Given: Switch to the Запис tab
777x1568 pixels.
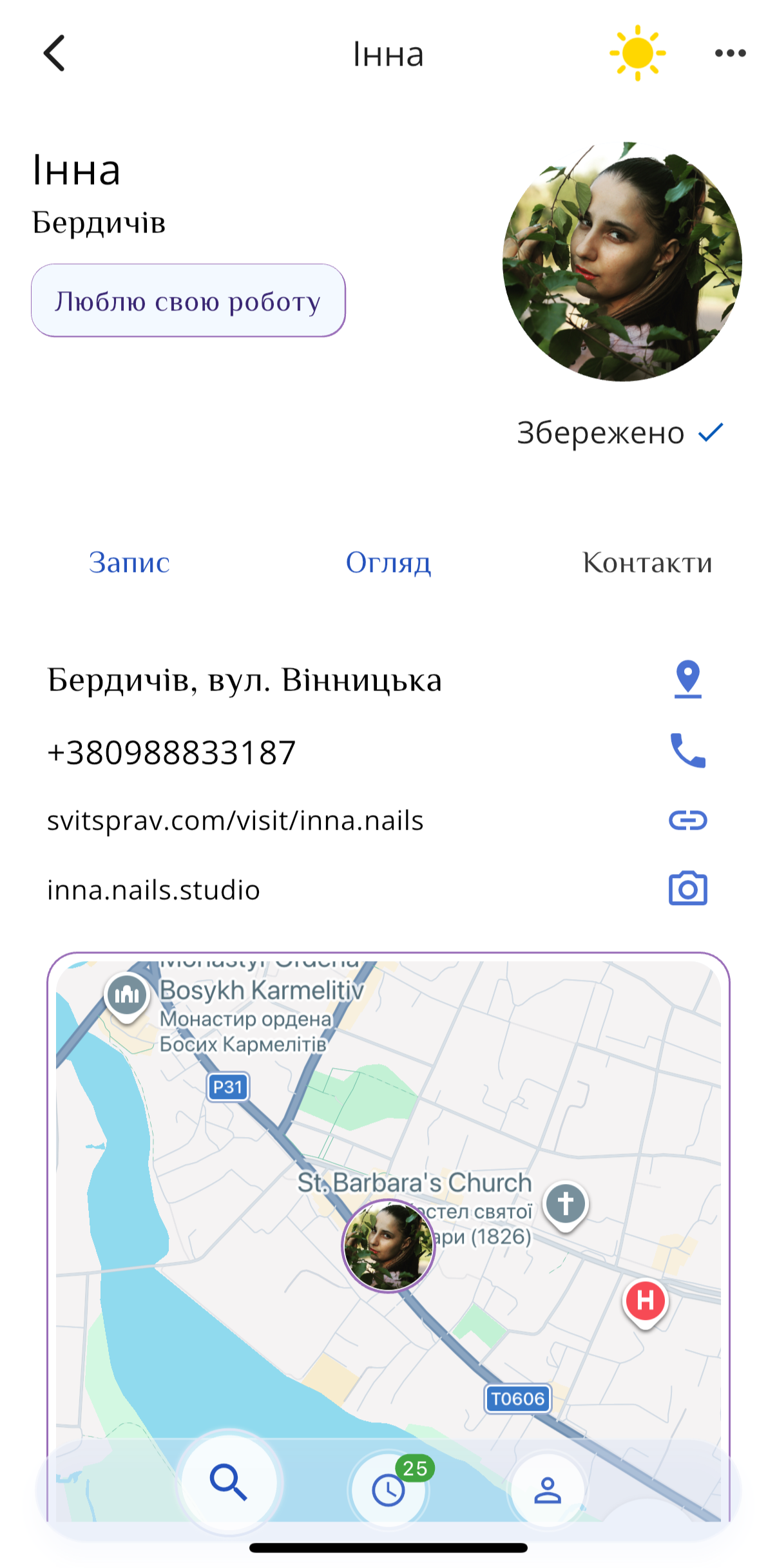Looking at the screenshot, I should pyautogui.click(x=129, y=562).
